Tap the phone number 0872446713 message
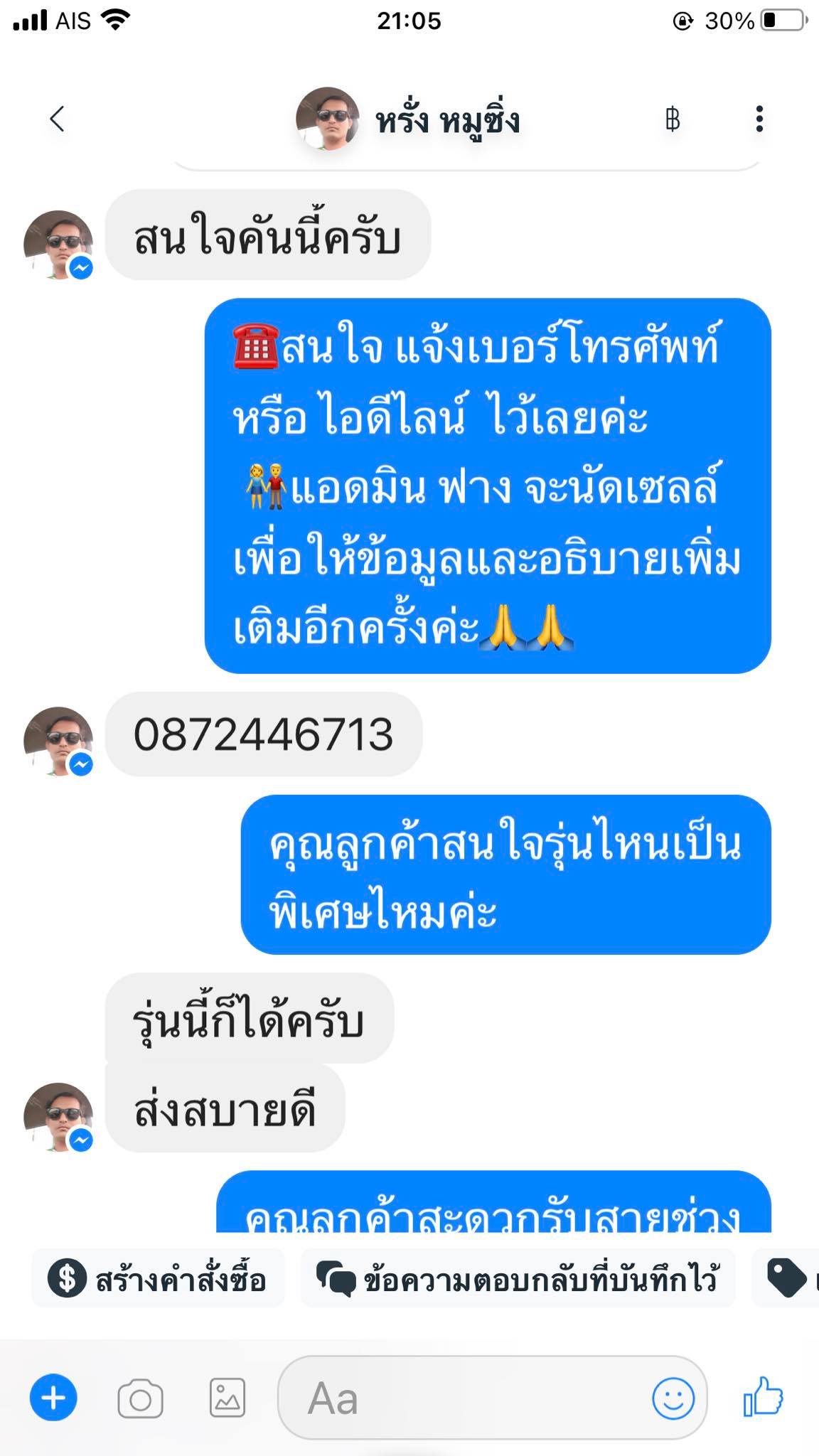819x1456 pixels. point(264,734)
